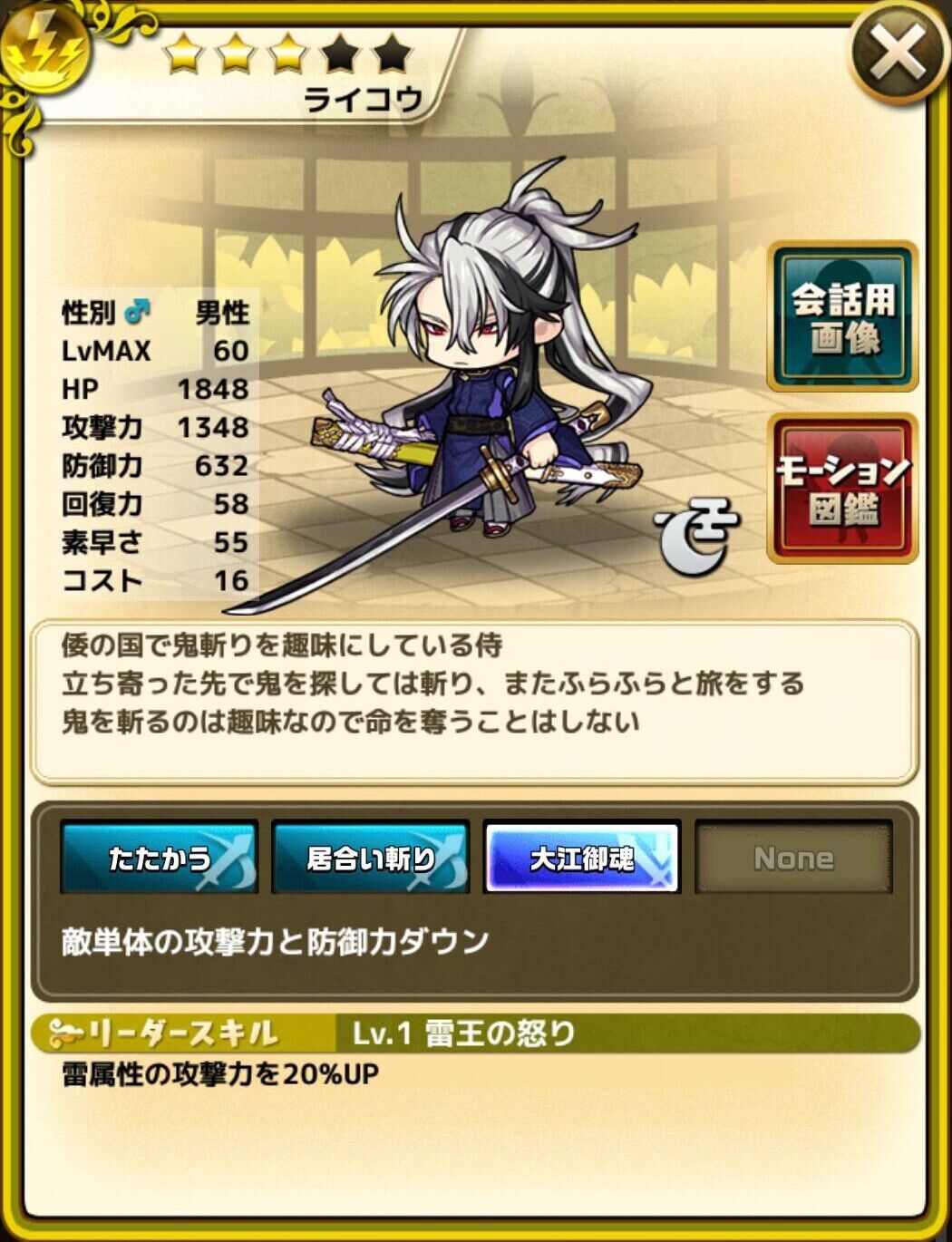The image size is (952, 1242).
Task: Close the ライコウ character detail window
Action: tap(896, 53)
